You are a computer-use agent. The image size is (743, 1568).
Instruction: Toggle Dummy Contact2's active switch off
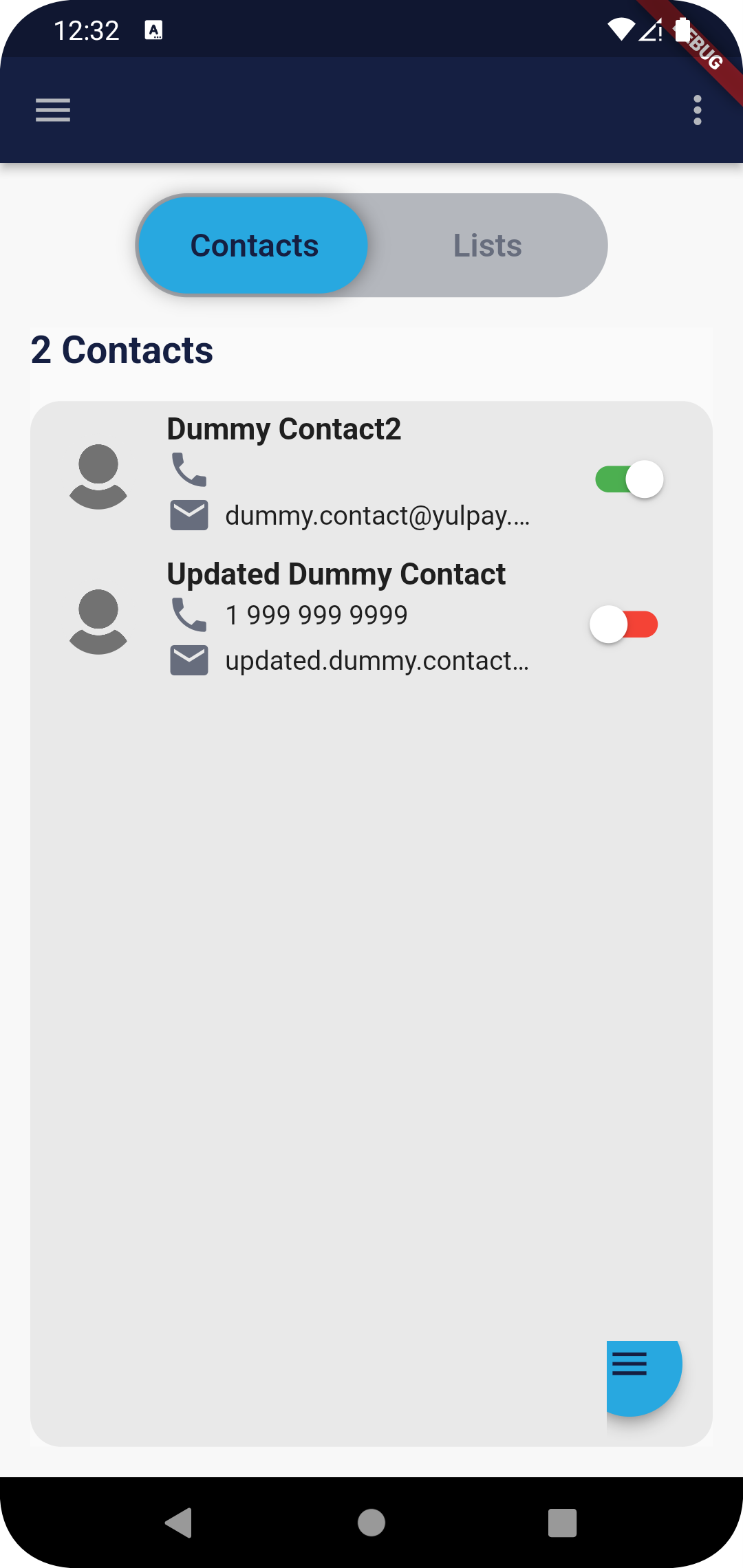pos(627,479)
